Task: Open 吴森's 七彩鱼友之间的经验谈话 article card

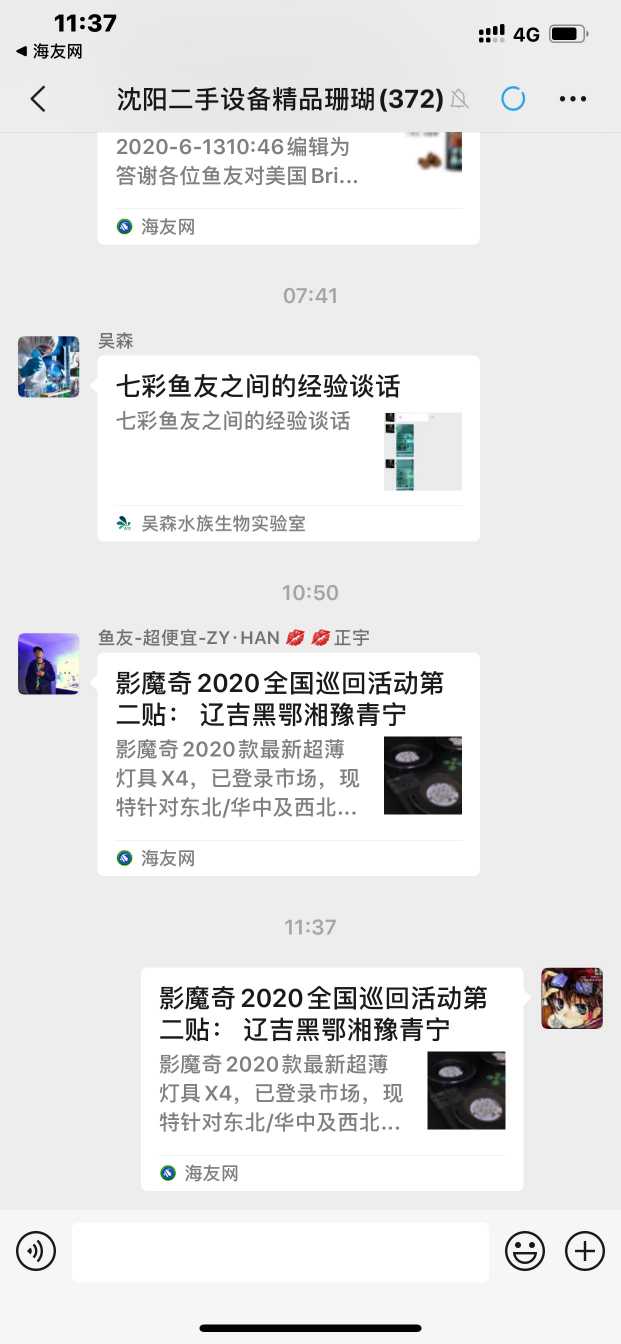Action: (x=288, y=448)
